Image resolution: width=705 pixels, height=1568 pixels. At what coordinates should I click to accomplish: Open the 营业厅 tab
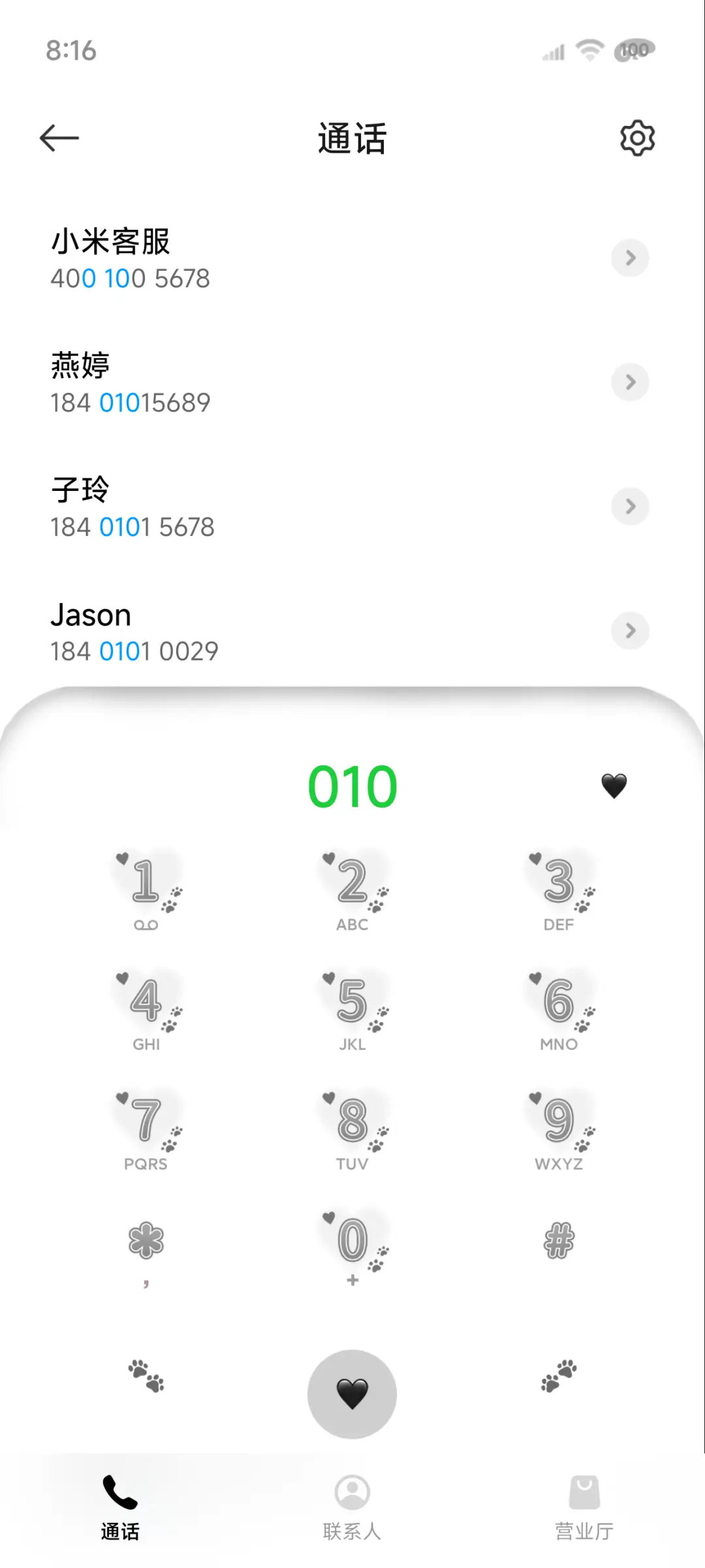585,1508
